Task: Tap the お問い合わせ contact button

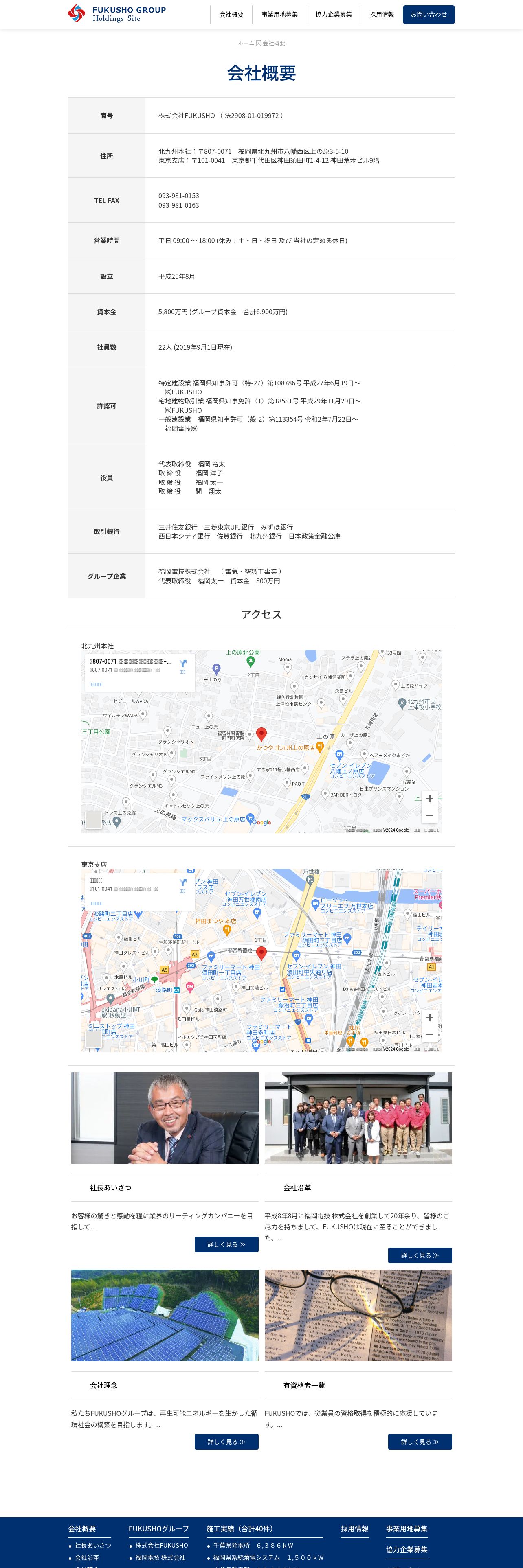Action: (x=428, y=15)
